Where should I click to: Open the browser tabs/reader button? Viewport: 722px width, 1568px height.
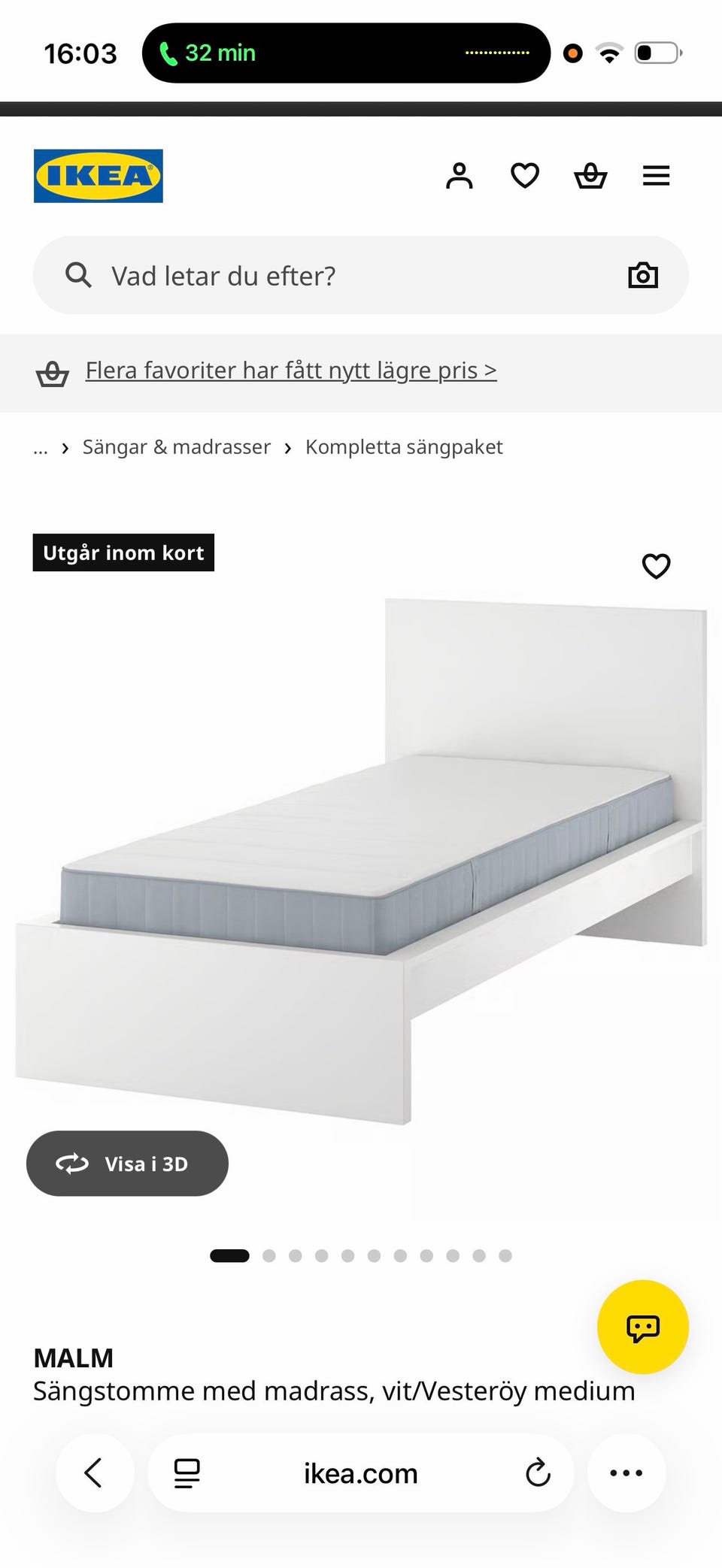[187, 1473]
